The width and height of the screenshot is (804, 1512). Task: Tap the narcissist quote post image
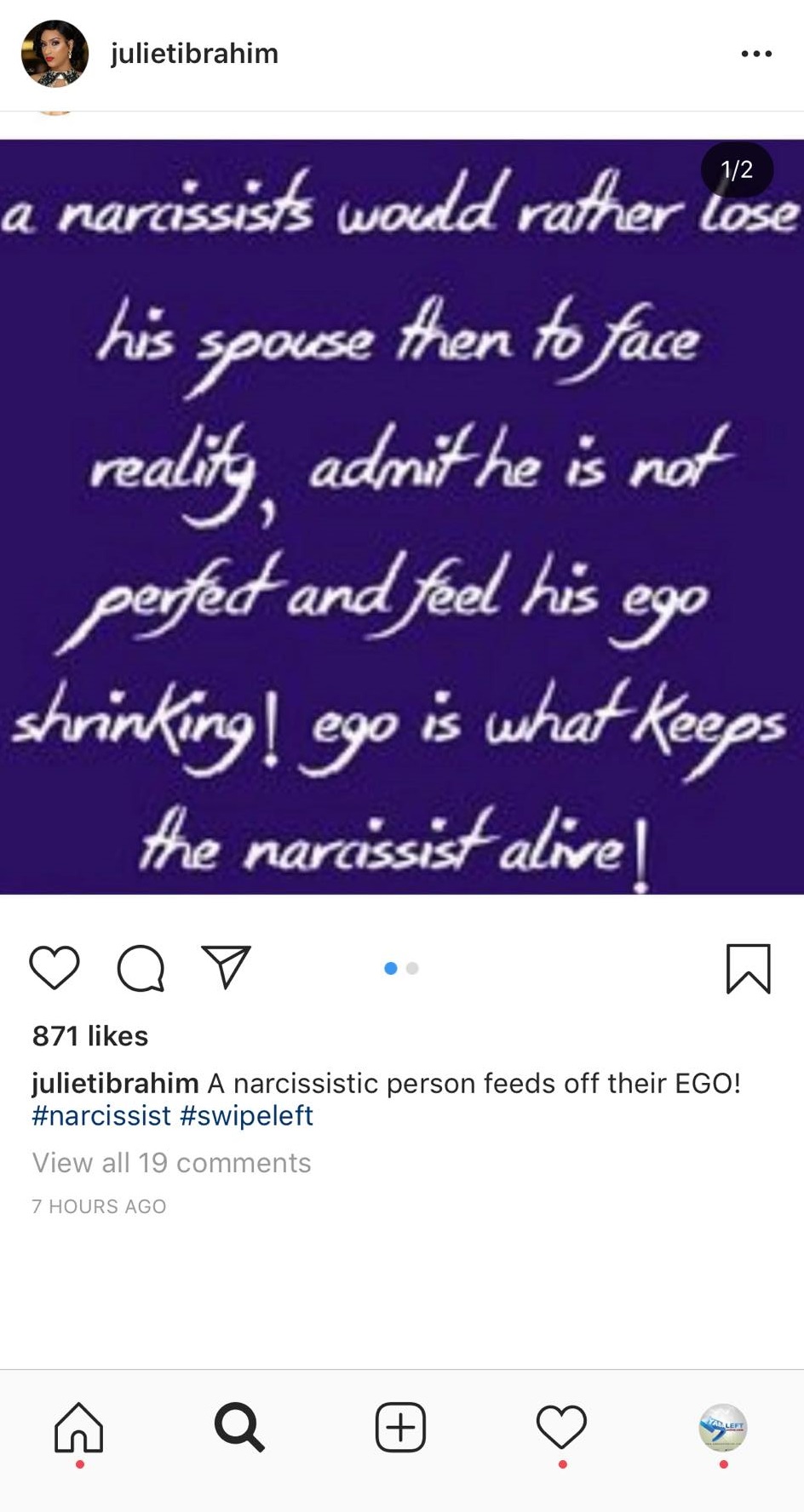coord(401,517)
